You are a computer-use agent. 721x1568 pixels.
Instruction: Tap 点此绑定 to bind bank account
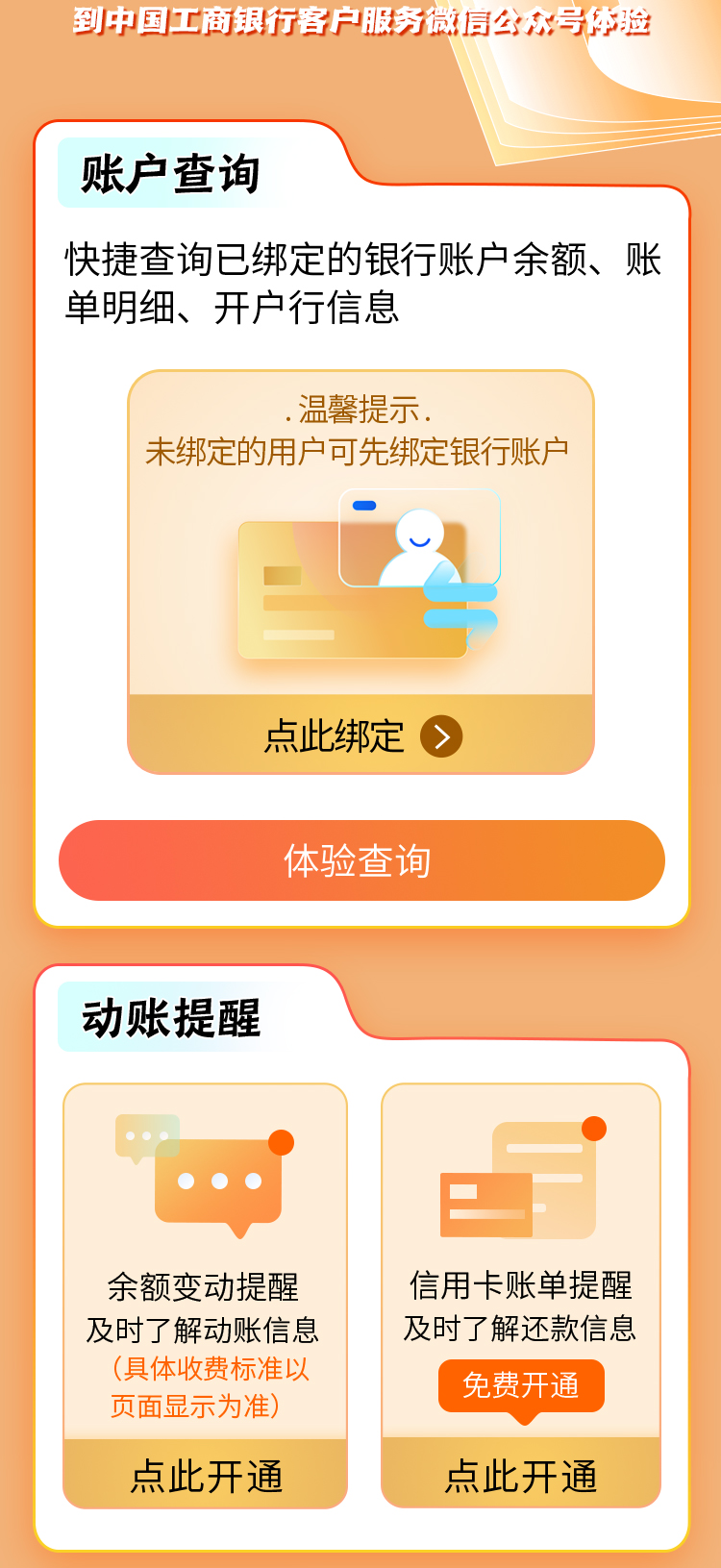361,736
